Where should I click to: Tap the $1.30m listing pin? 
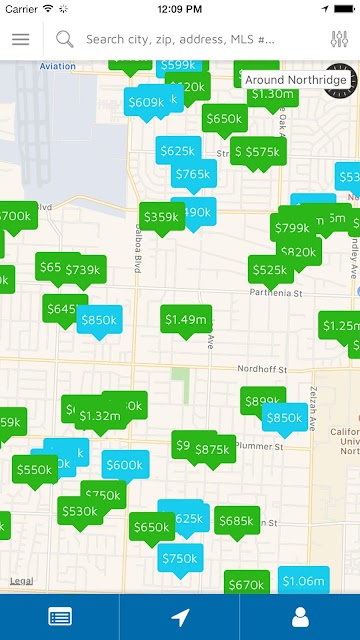pos(273,94)
